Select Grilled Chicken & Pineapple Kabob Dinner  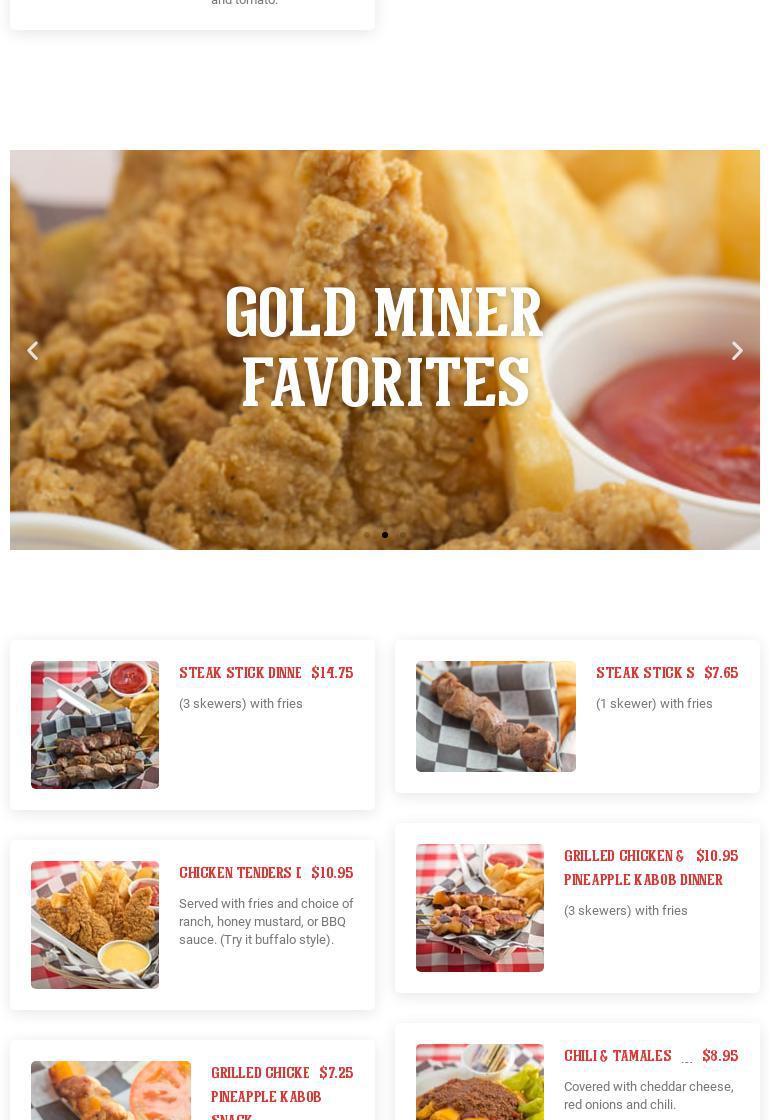[x=642, y=868]
